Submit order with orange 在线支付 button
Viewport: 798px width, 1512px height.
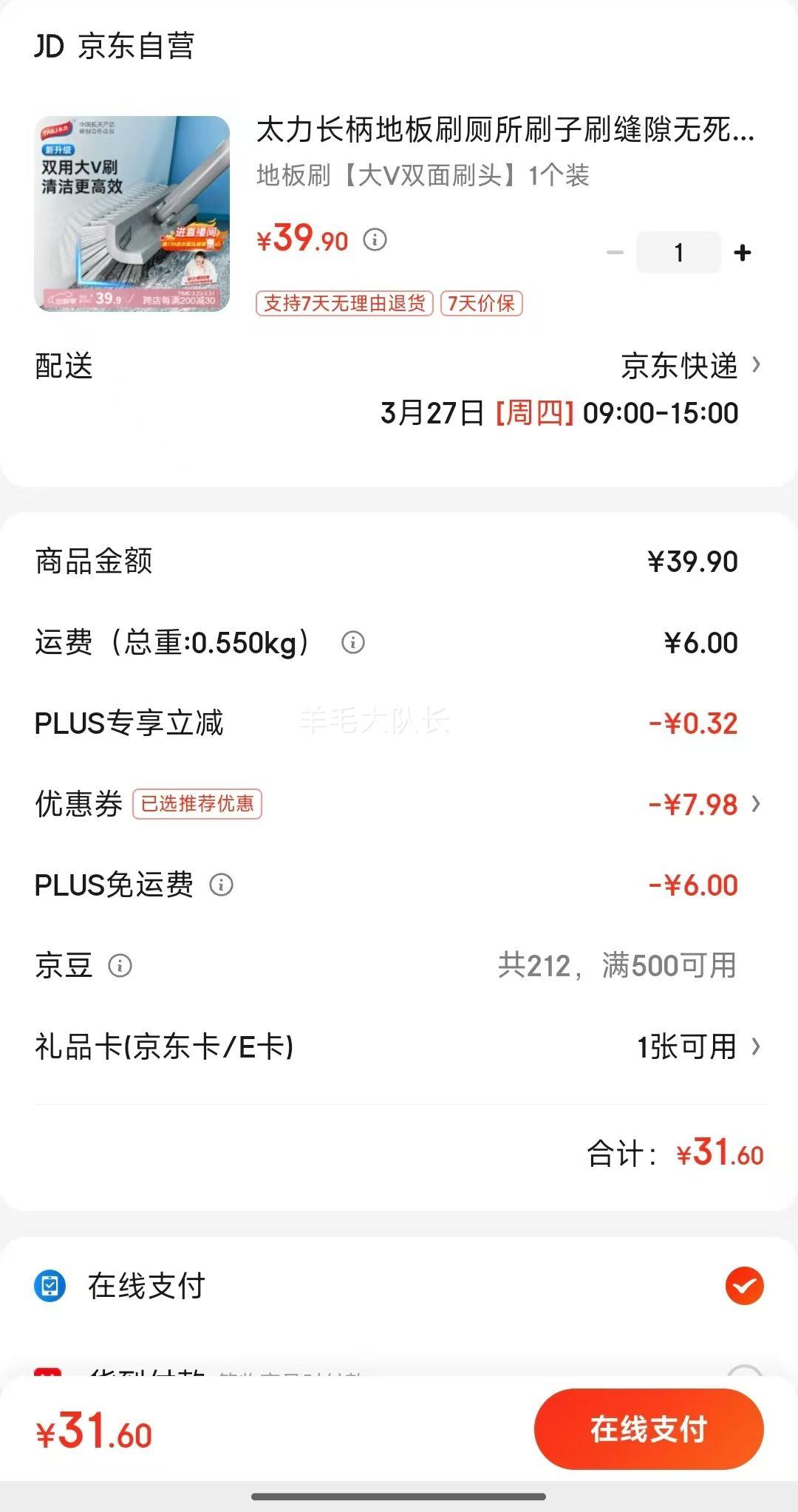pos(648,1429)
